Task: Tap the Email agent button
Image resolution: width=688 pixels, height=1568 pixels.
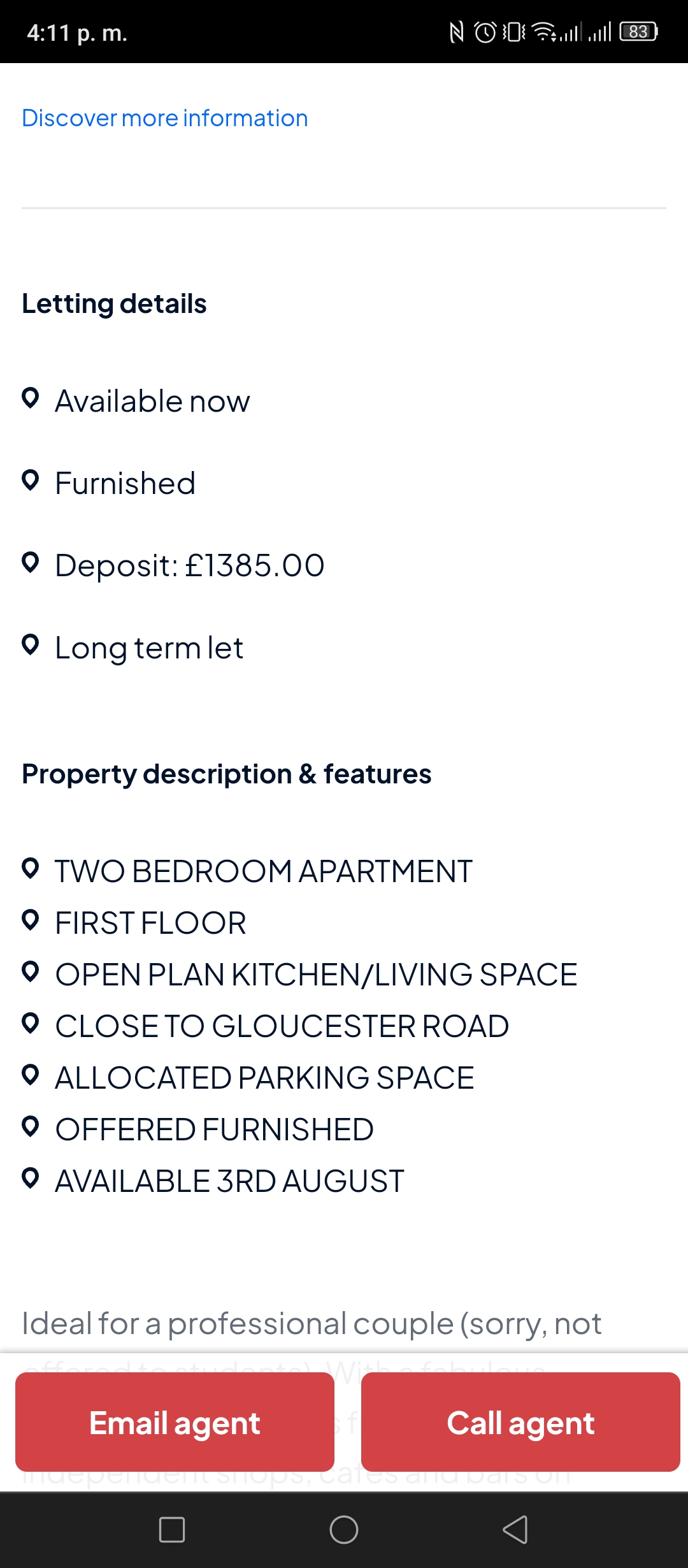Action: (175, 1422)
